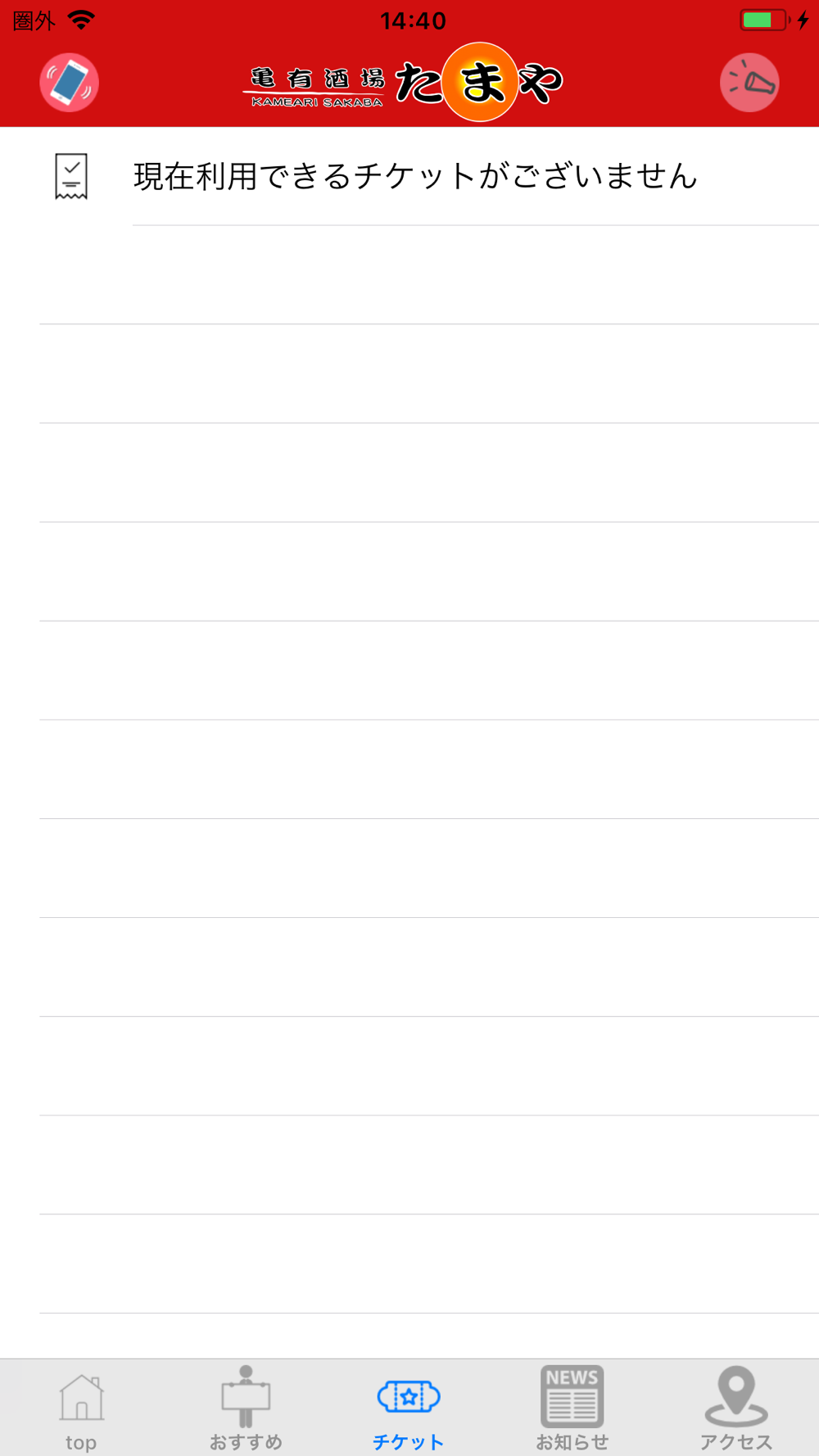Tap the vibrating phone icon in header
This screenshot has height=1456, width=819.
click(x=70, y=83)
